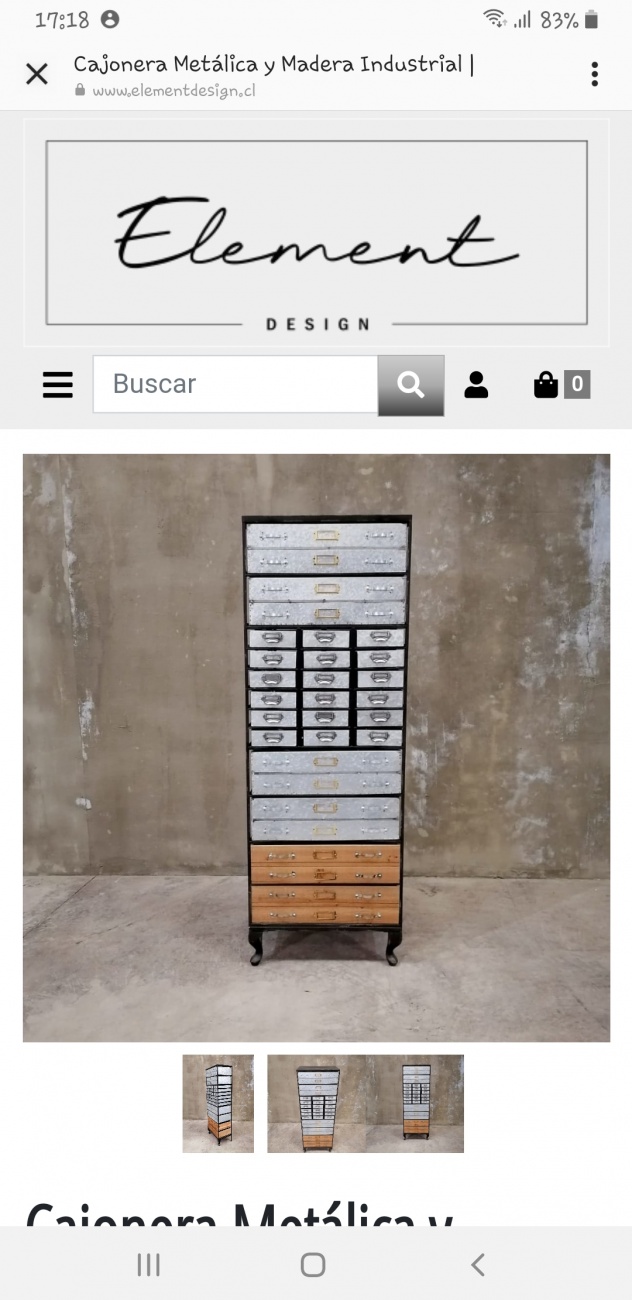The height and width of the screenshot is (1300, 632).
Task: Select the third distant-view thumbnail
Action: [416, 1104]
